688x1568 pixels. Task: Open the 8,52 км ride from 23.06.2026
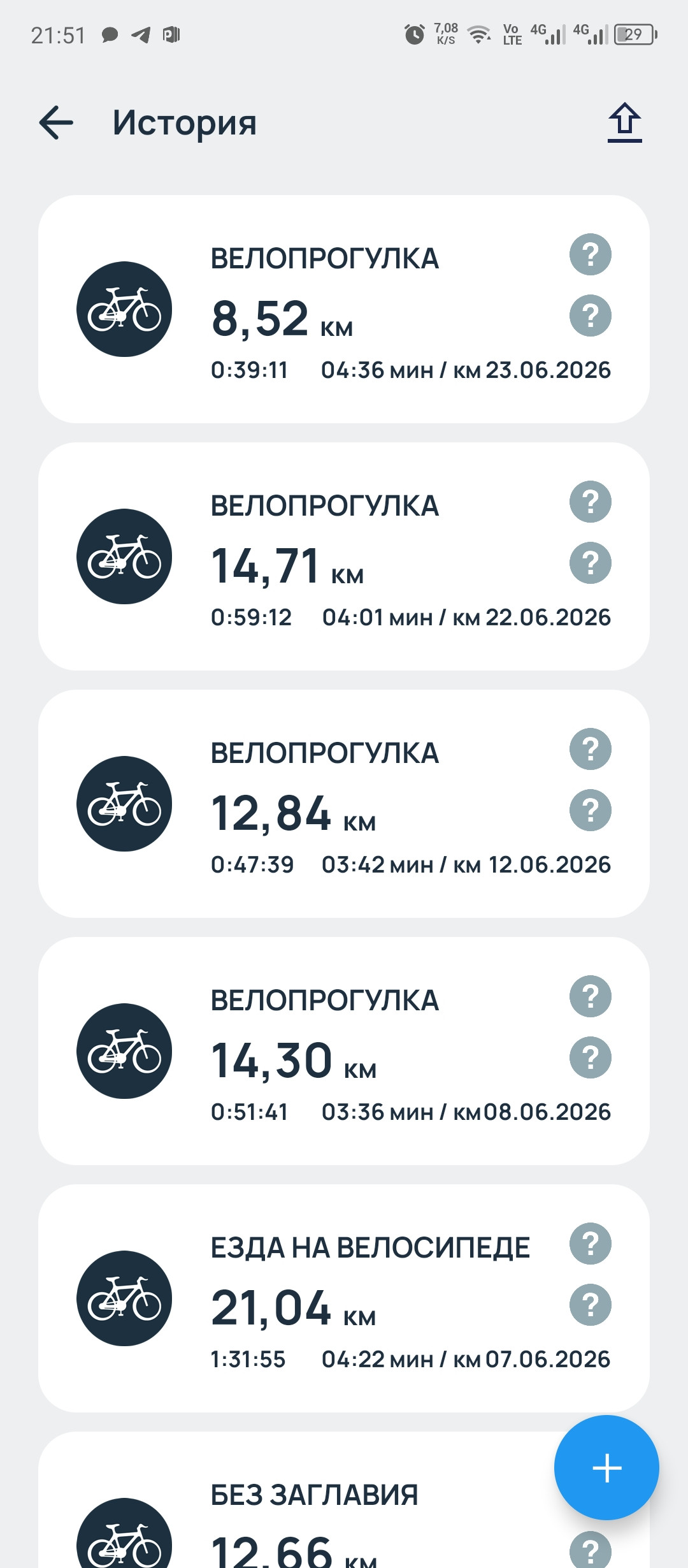[344, 309]
